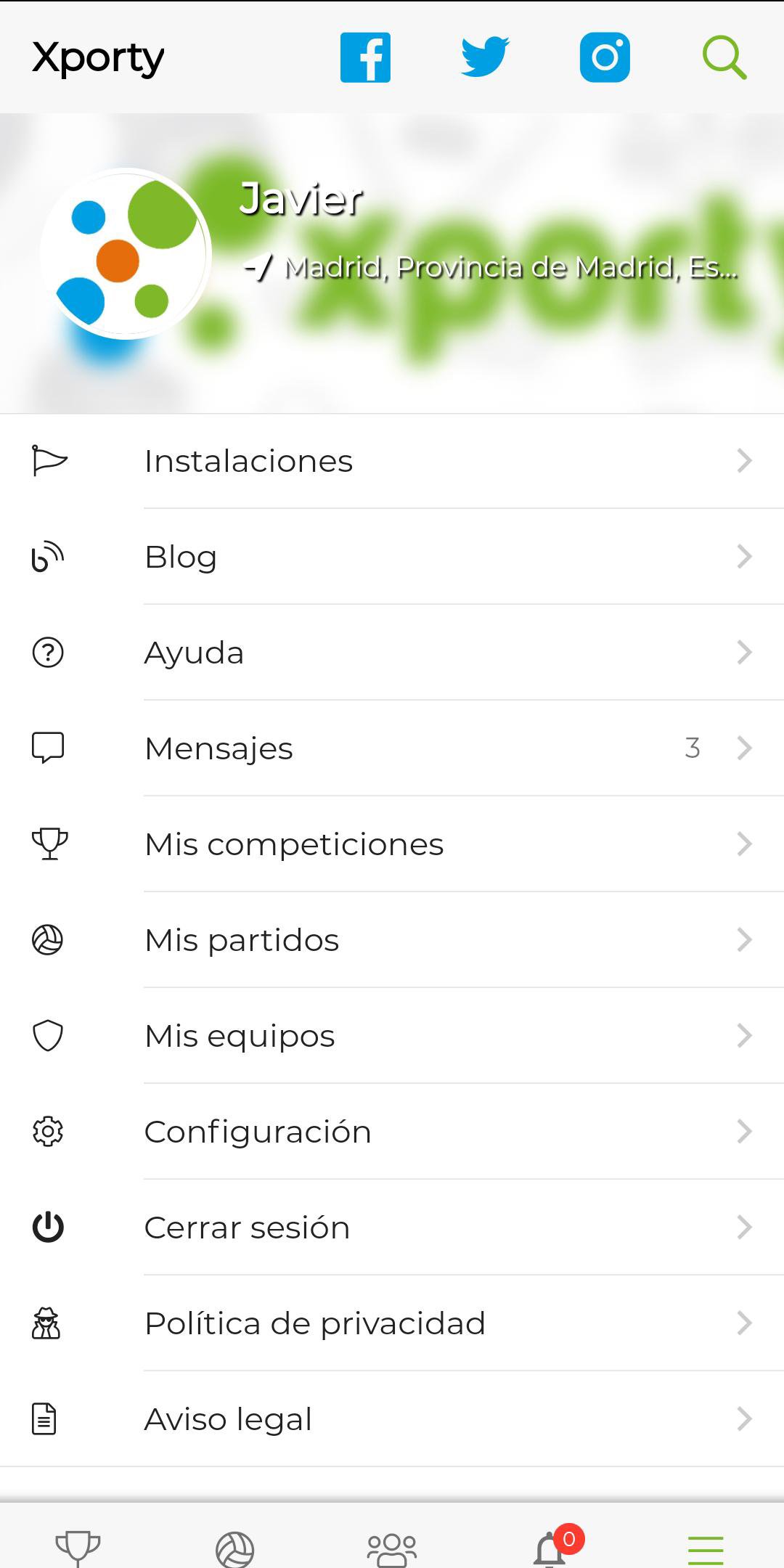Switch to the trophy competitions tab
The image size is (784, 1568).
[x=78, y=1546]
